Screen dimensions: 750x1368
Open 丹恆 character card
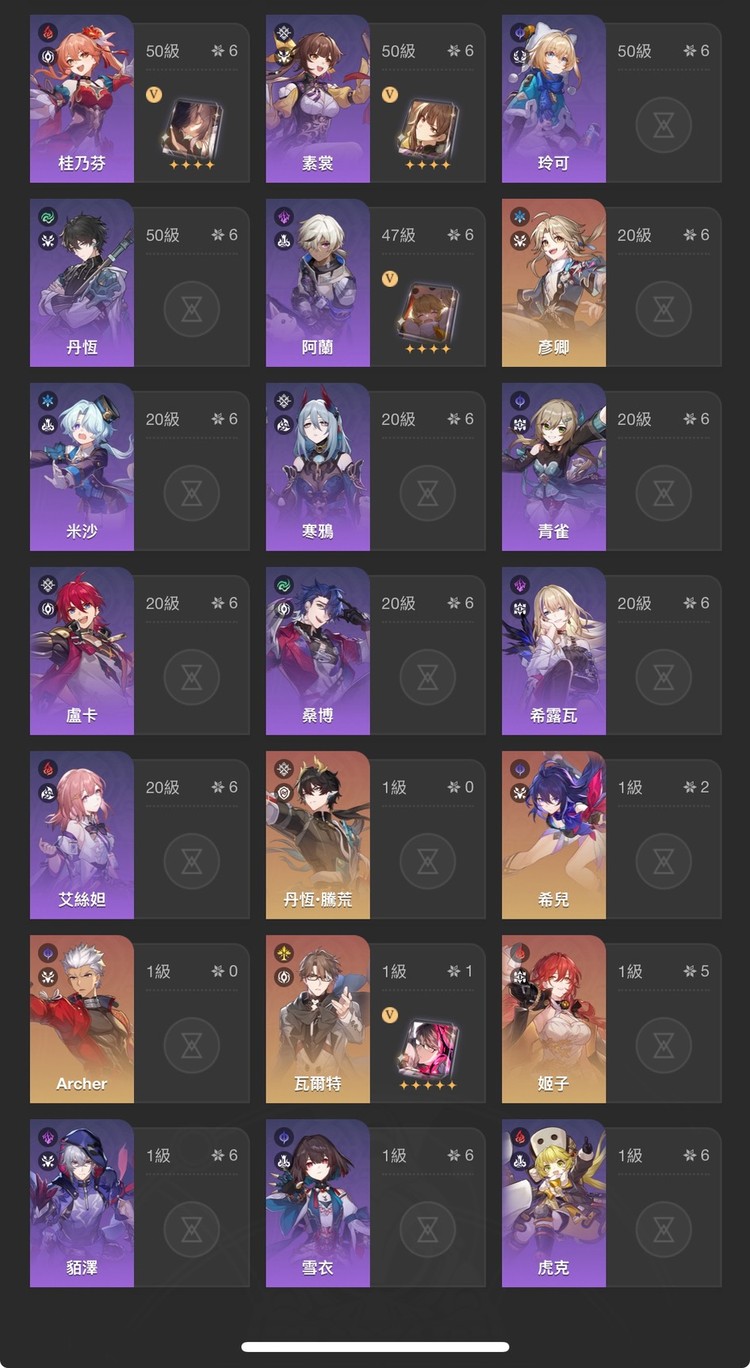[82, 282]
